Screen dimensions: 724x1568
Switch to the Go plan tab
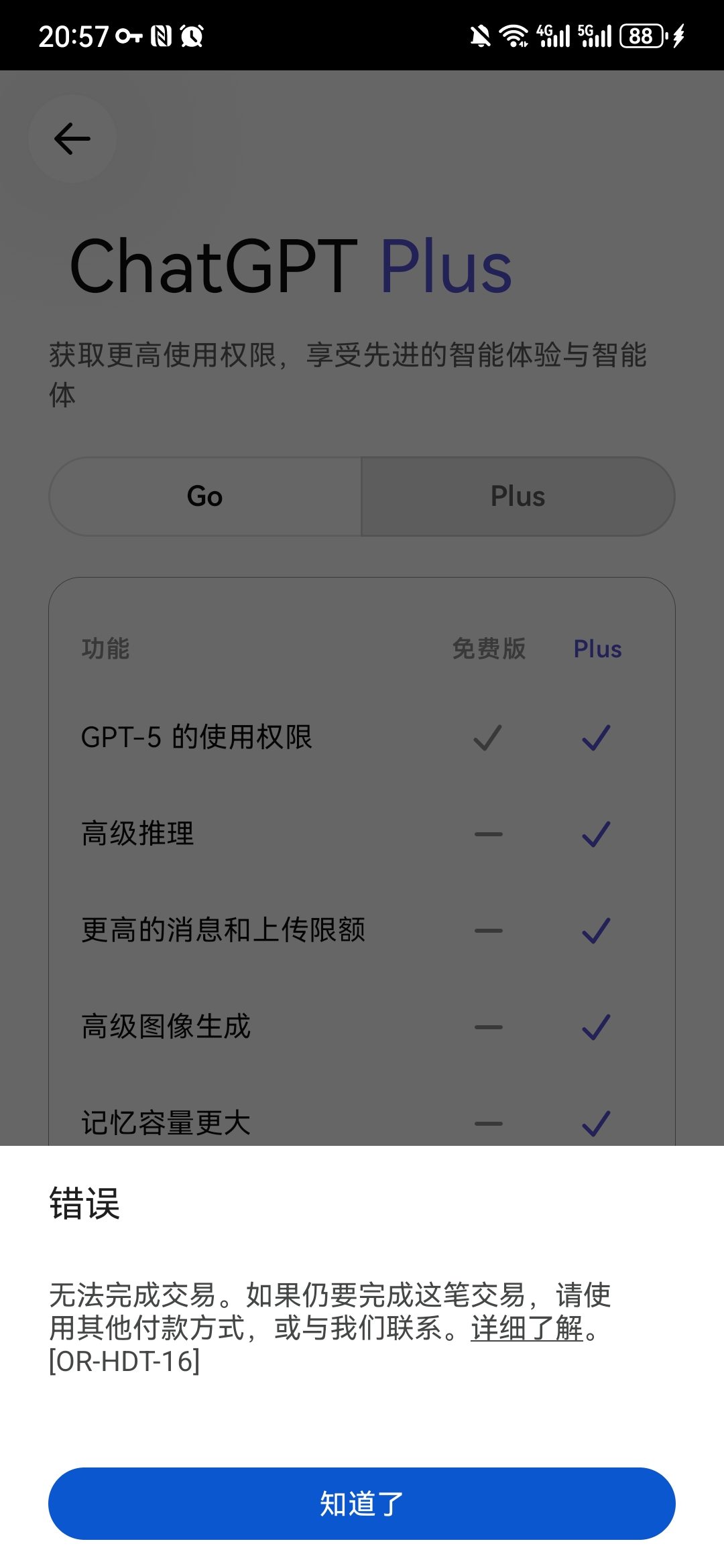pyautogui.click(x=205, y=497)
